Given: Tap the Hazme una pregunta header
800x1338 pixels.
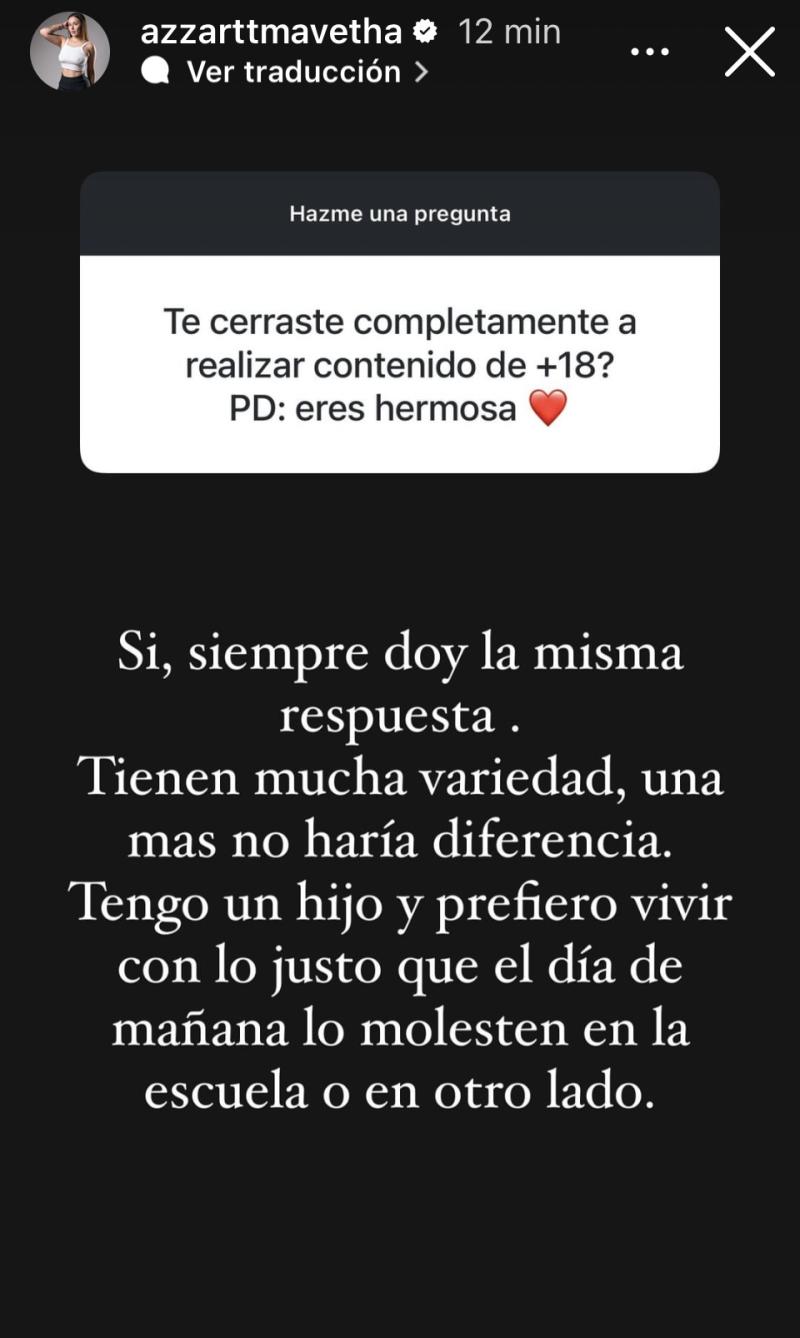Looking at the screenshot, I should point(400,213).
